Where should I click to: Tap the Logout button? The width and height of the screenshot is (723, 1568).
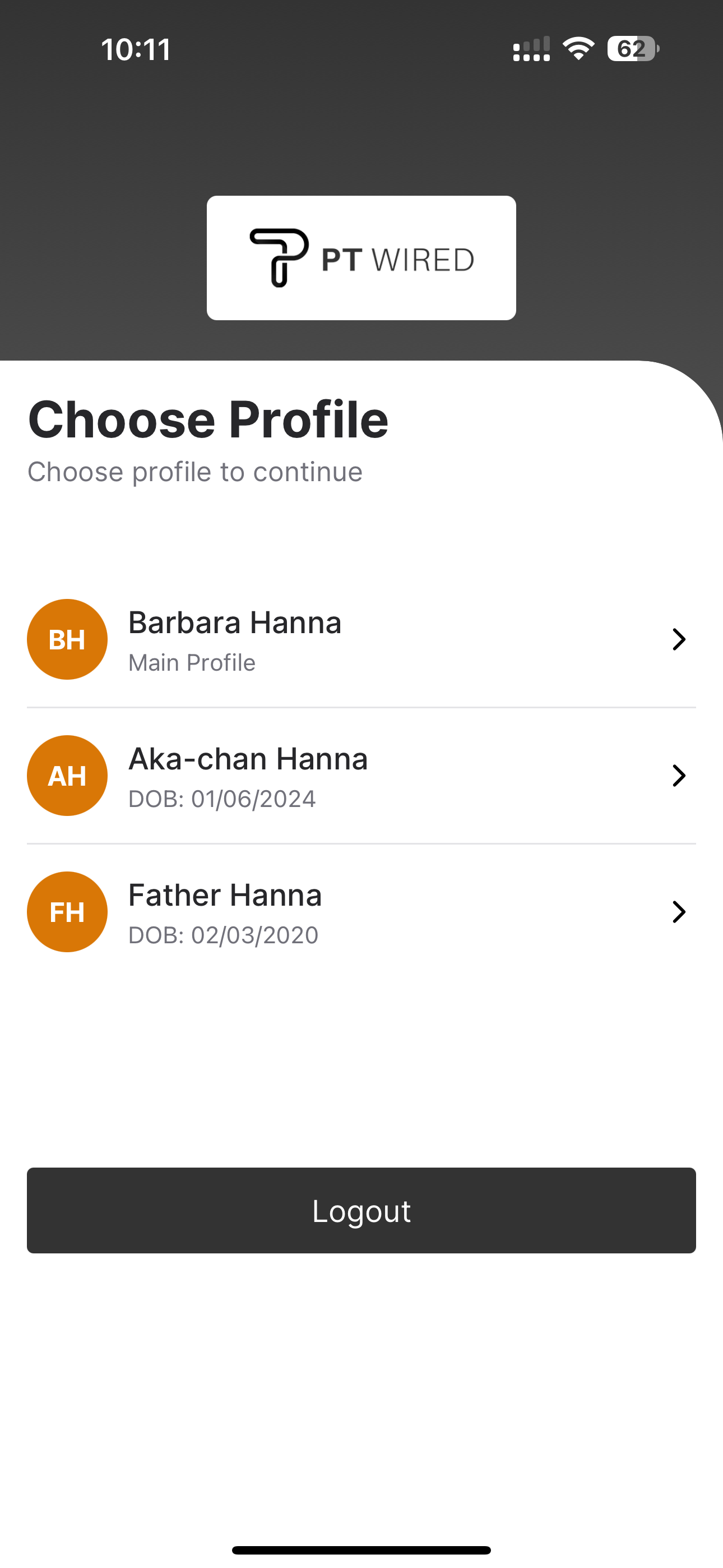(x=361, y=1210)
